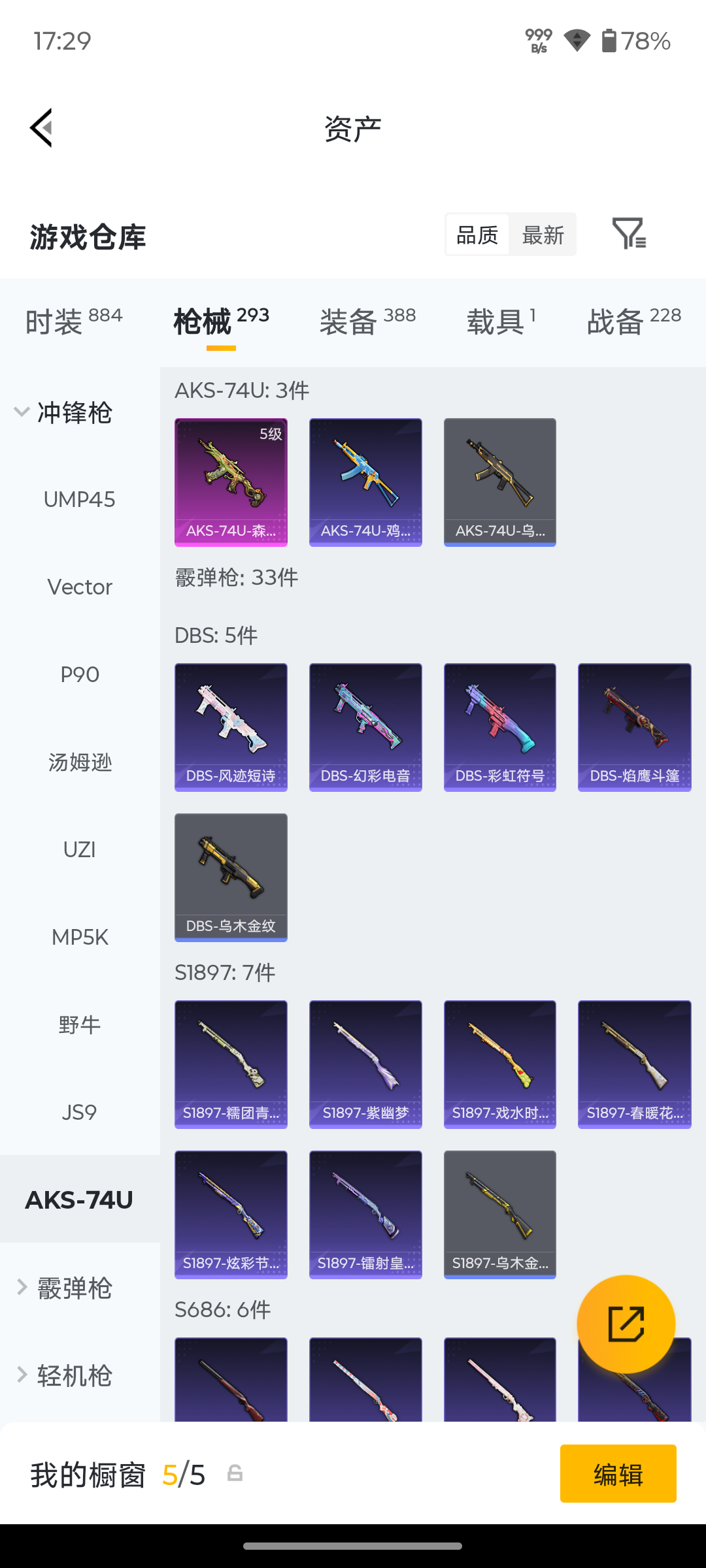Sort the warehouse by 最新
The height and width of the screenshot is (1568, 706).
pos(543,235)
